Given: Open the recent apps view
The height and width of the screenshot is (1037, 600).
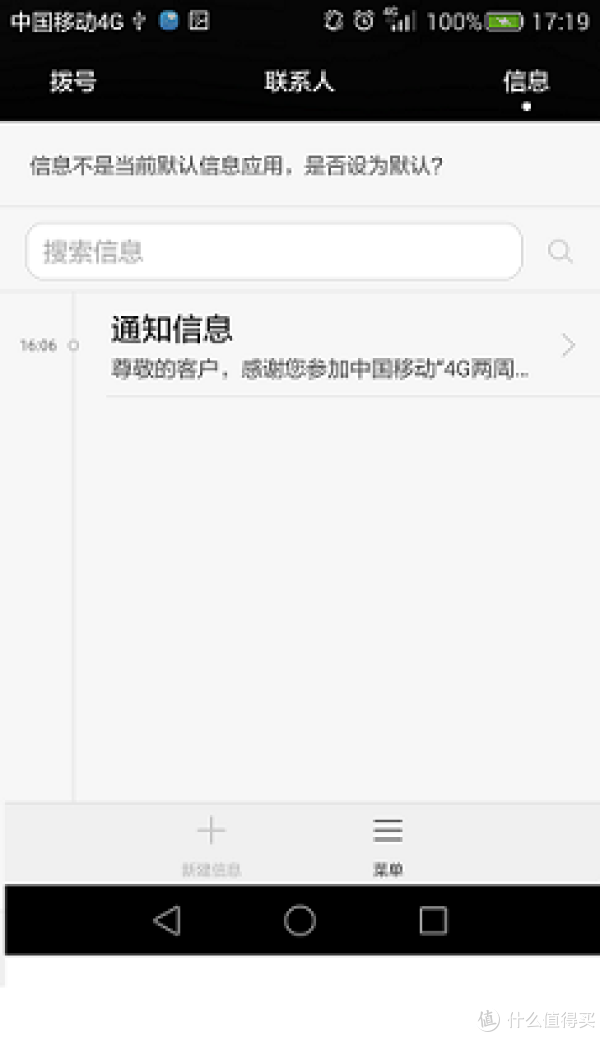Looking at the screenshot, I should (433, 920).
